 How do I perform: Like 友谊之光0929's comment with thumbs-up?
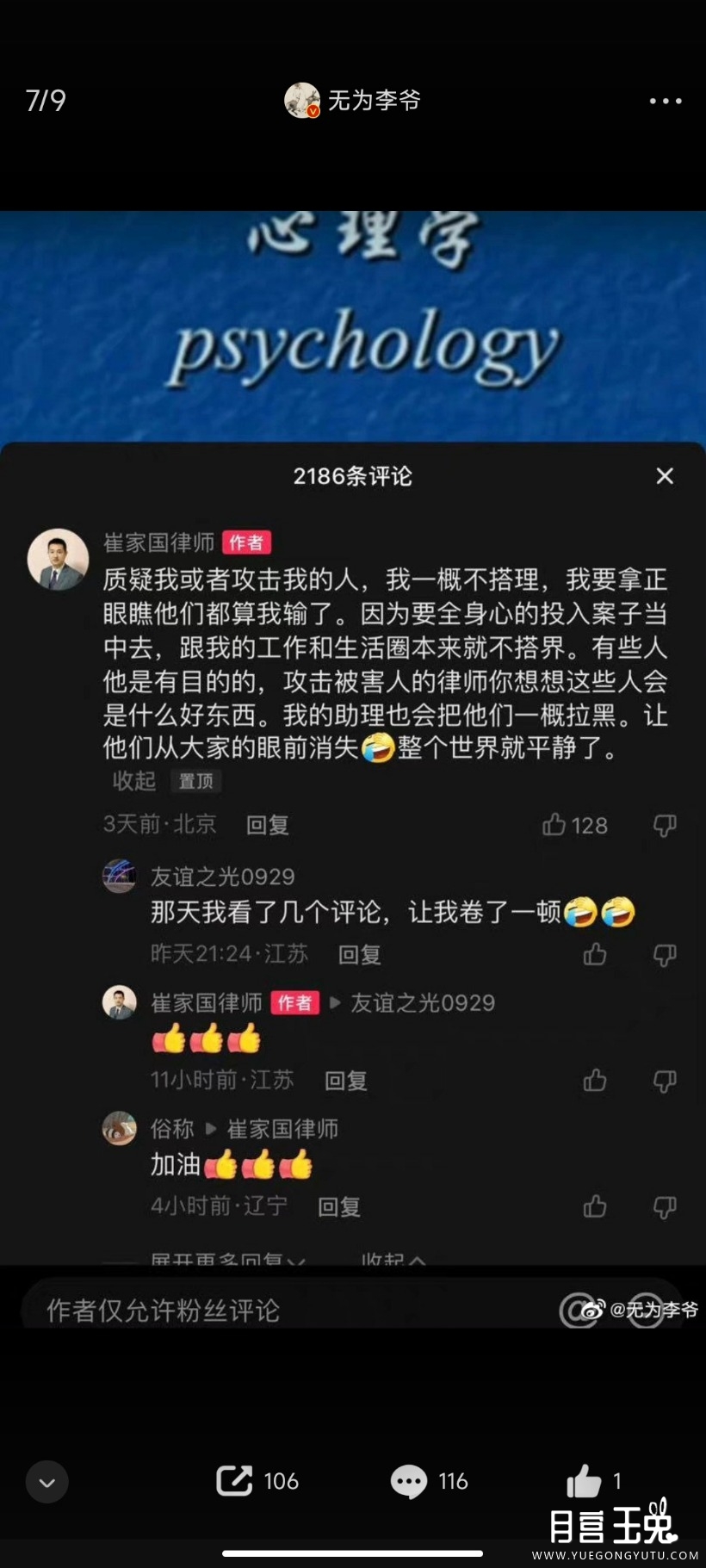[595, 955]
